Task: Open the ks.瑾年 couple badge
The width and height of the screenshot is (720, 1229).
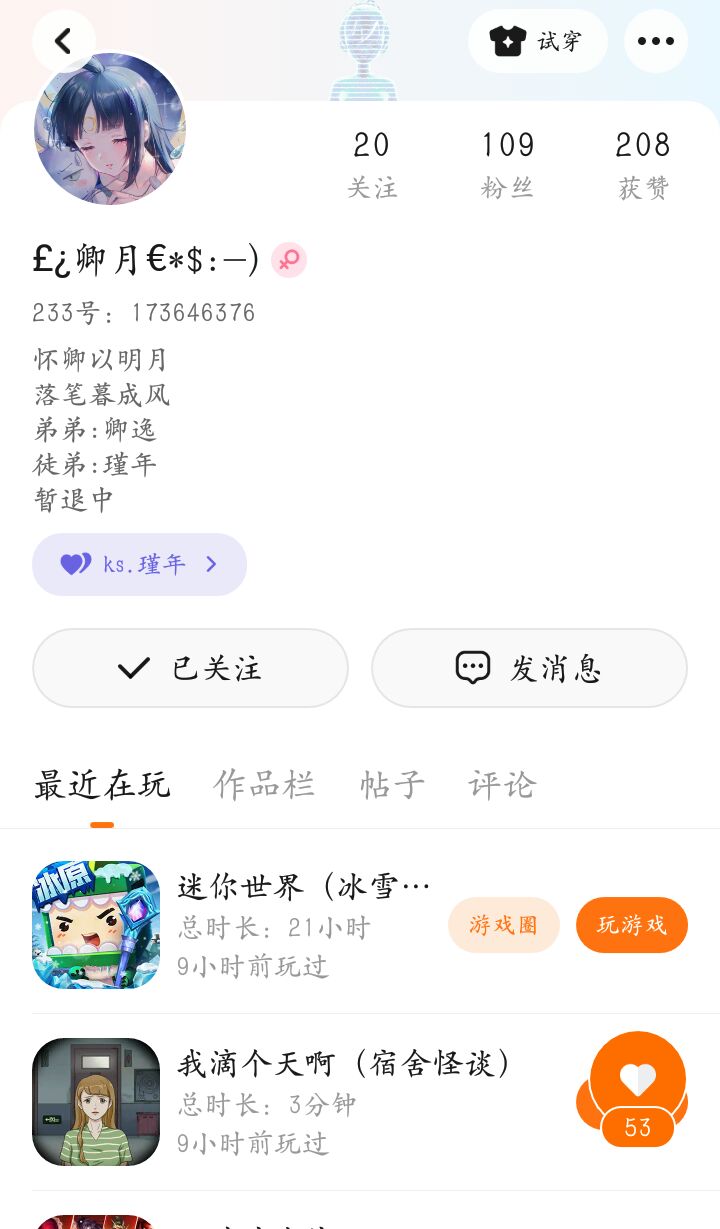Action: pyautogui.click(x=139, y=564)
